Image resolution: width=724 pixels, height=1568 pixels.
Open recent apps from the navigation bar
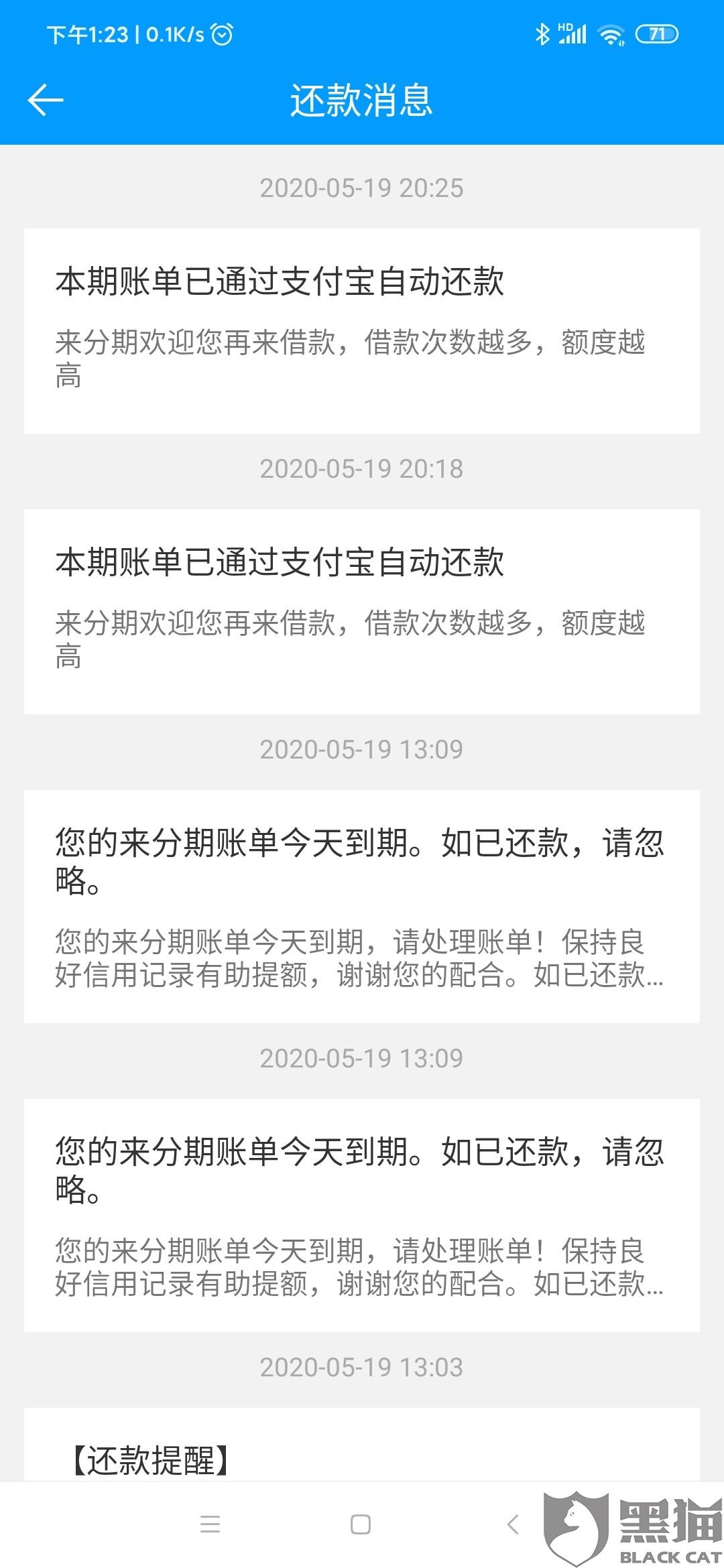point(210,1524)
